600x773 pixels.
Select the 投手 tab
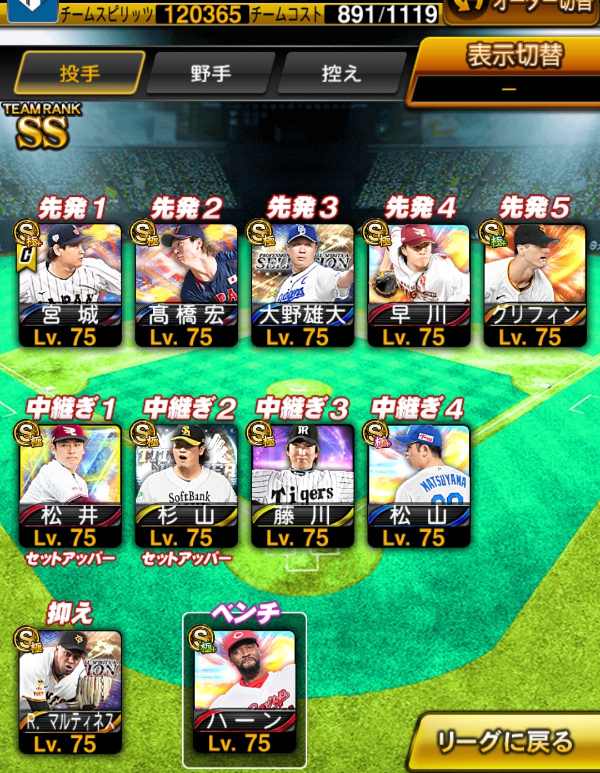coord(79,73)
